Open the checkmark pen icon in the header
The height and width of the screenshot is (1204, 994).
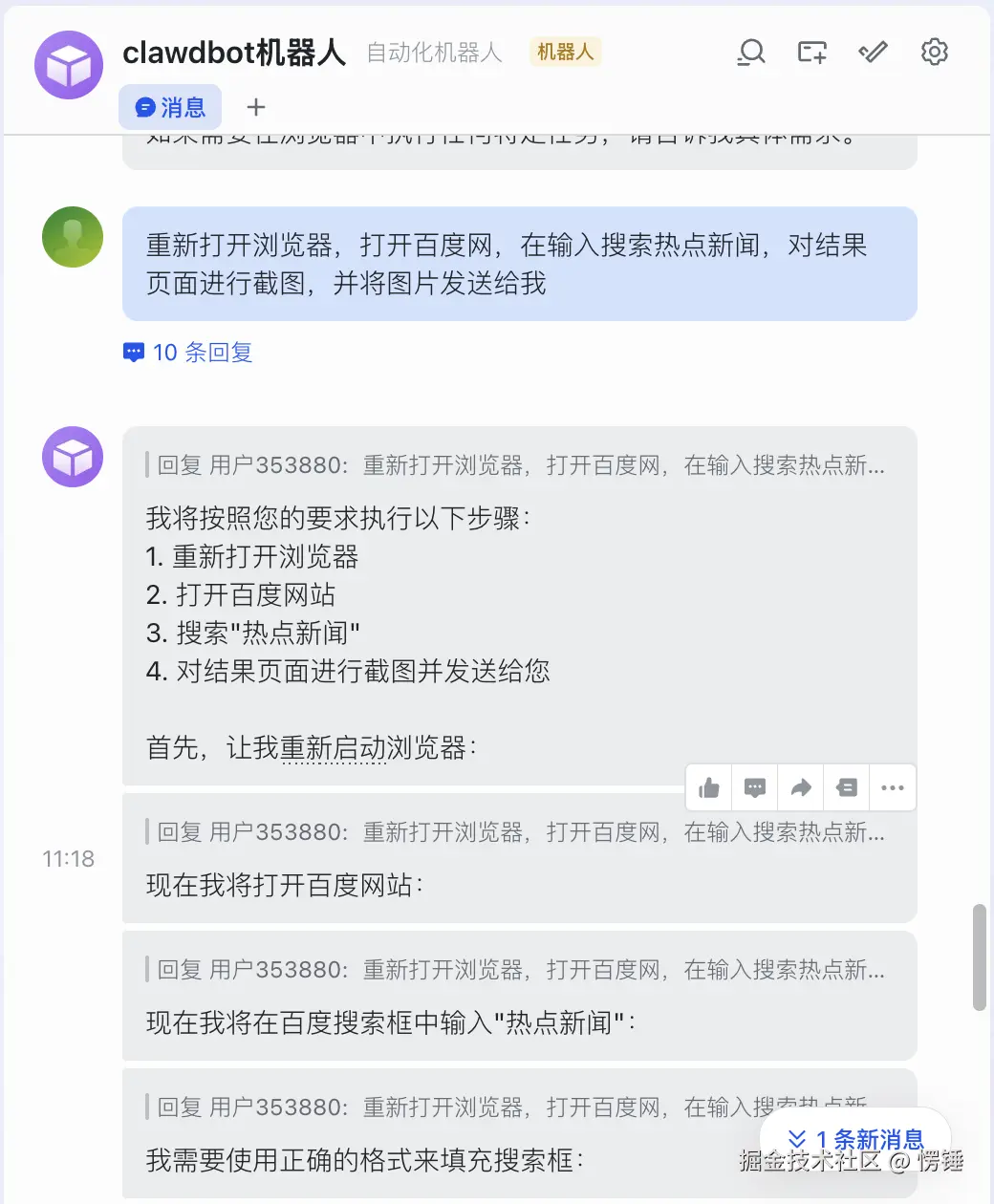click(x=873, y=52)
